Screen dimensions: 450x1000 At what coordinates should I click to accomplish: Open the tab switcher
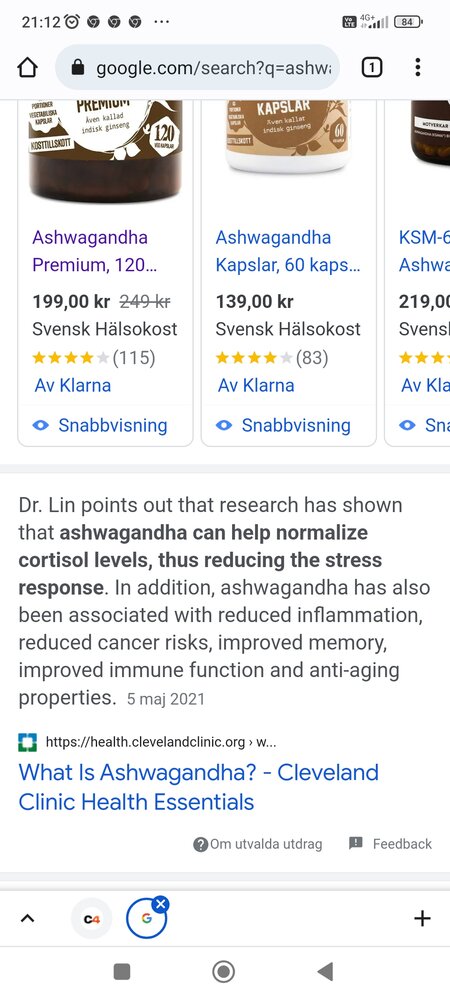pos(372,68)
